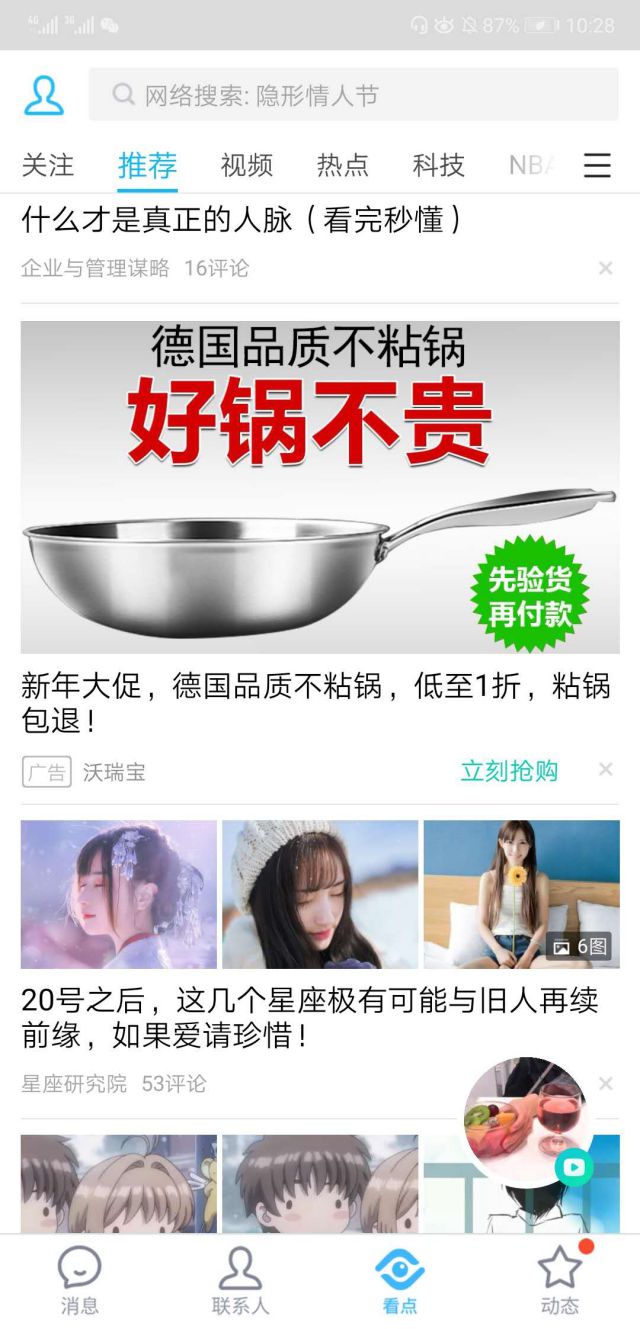Select the 推荐 tab
The height and width of the screenshot is (1329, 640).
(x=147, y=165)
